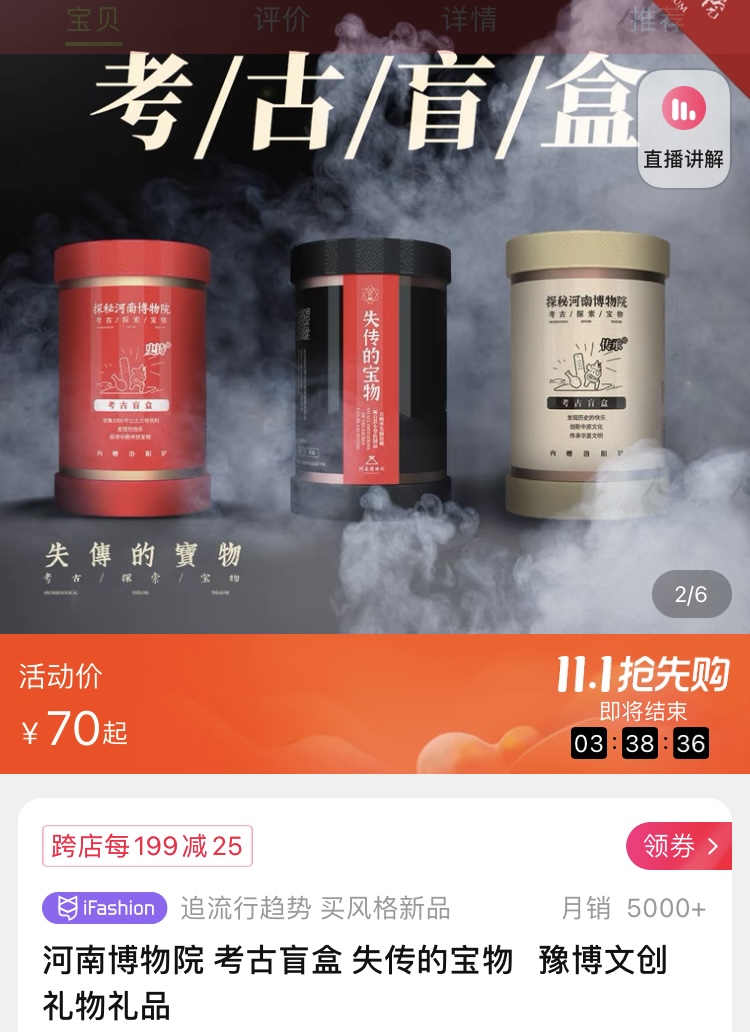The image size is (750, 1032).
Task: Open the 跨店每199减25 promotion tag
Action: [147, 846]
